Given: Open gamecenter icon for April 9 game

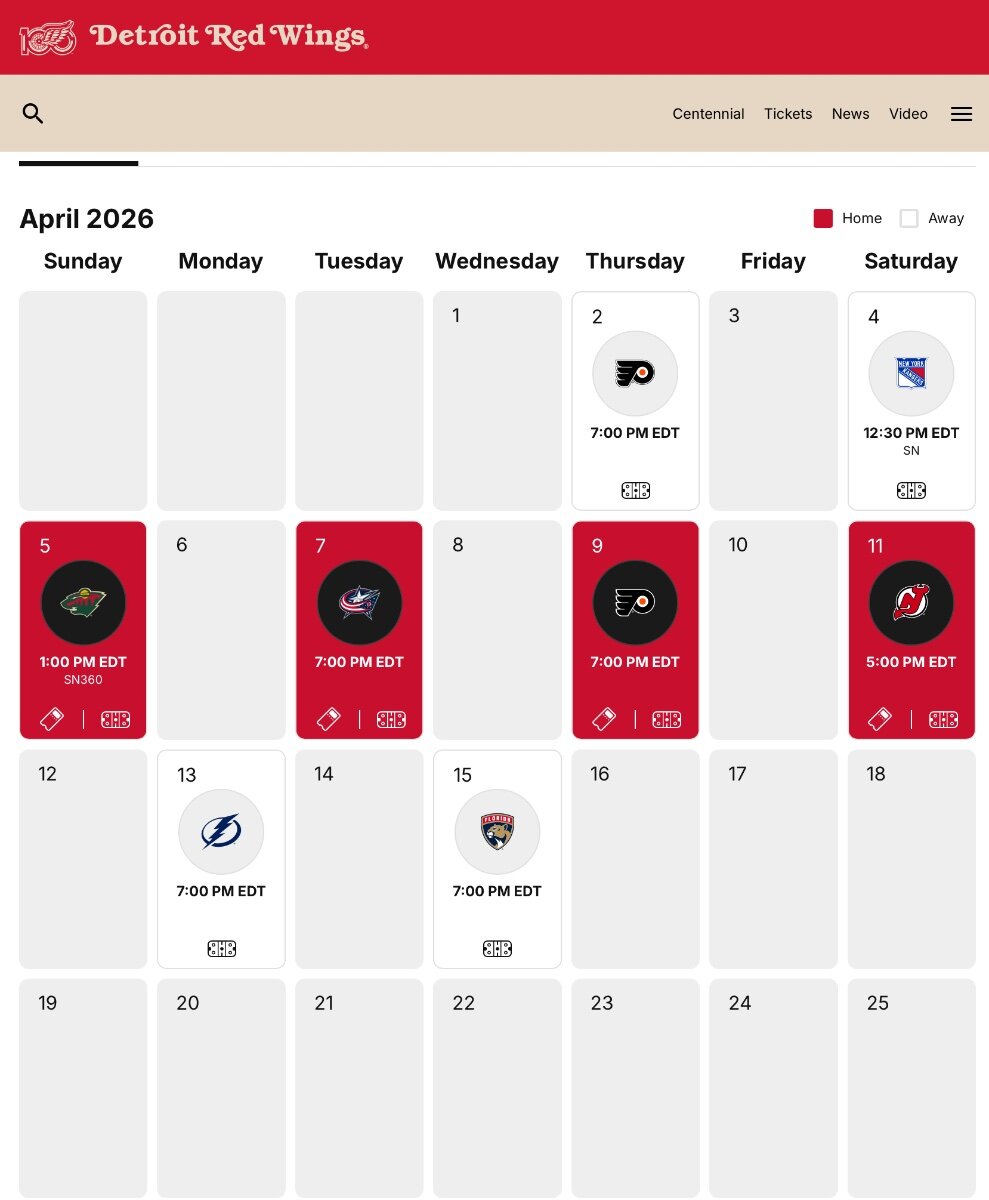Looking at the screenshot, I should (x=667, y=719).
